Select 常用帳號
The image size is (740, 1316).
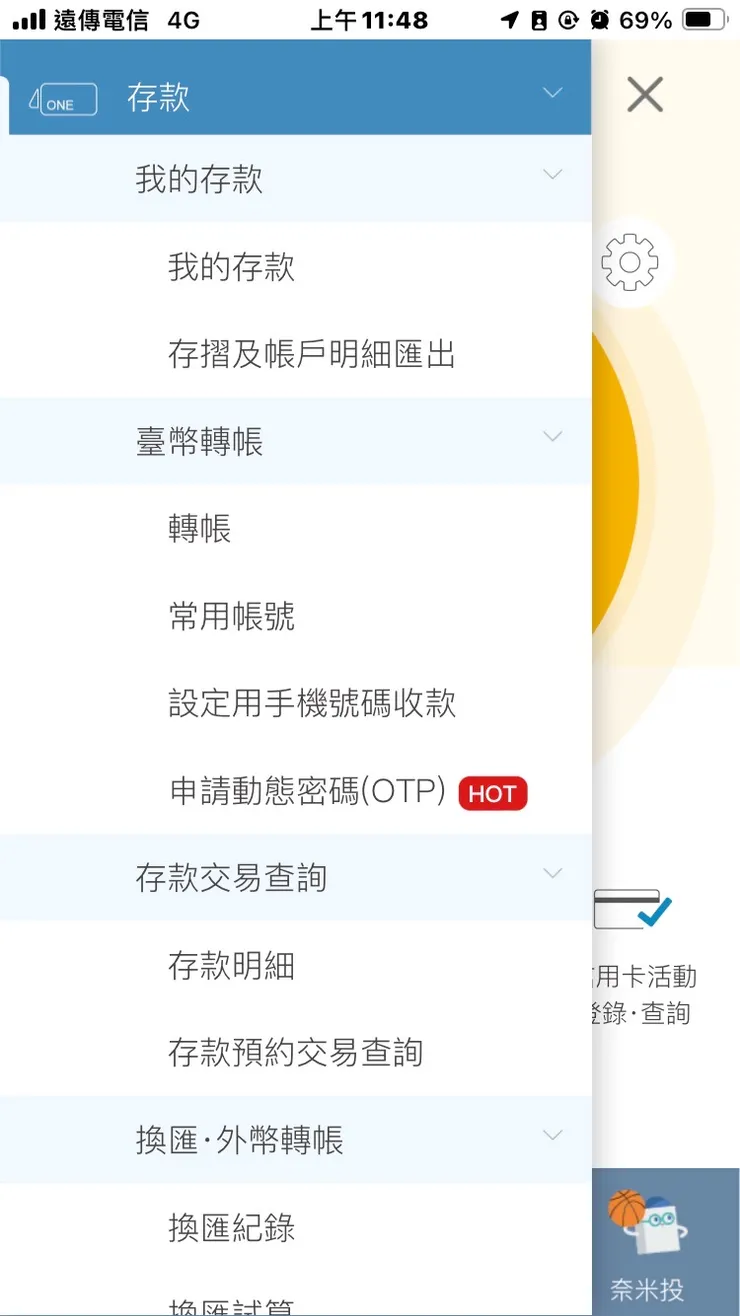231,616
